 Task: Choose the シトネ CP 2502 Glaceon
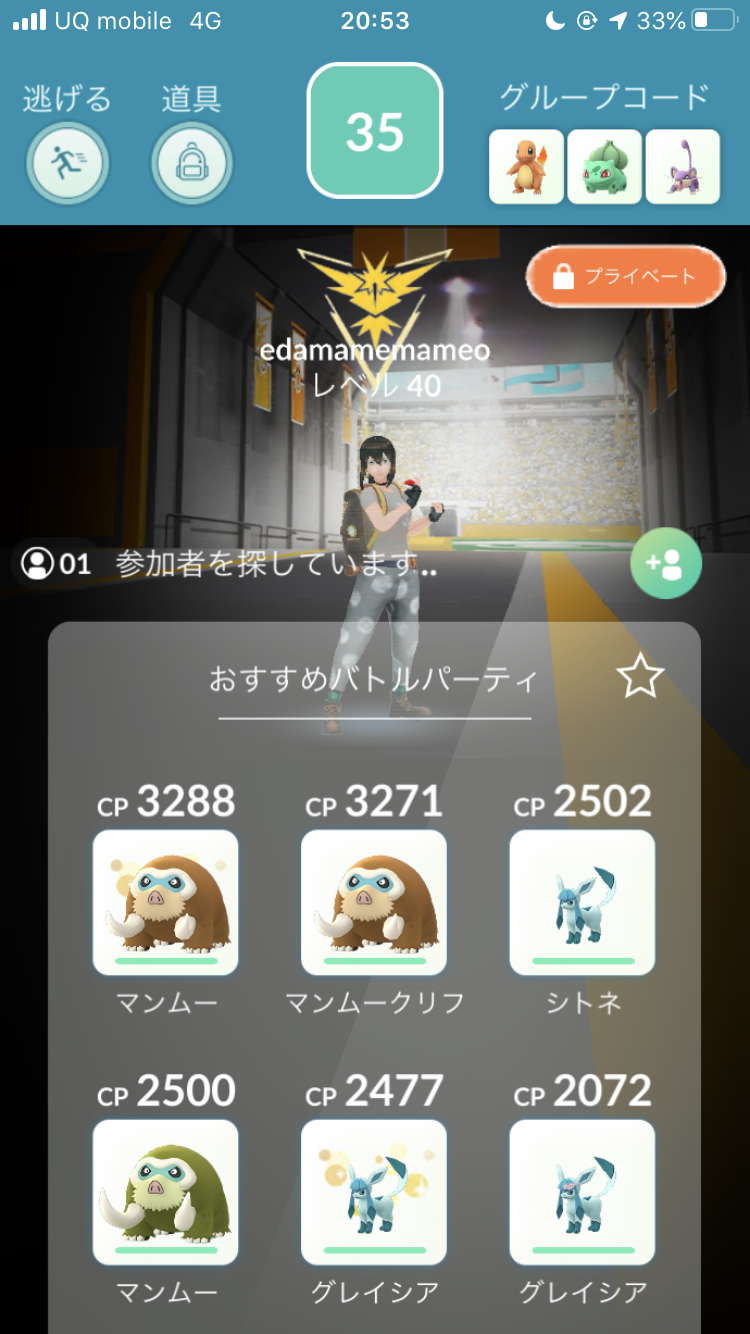tap(582, 902)
